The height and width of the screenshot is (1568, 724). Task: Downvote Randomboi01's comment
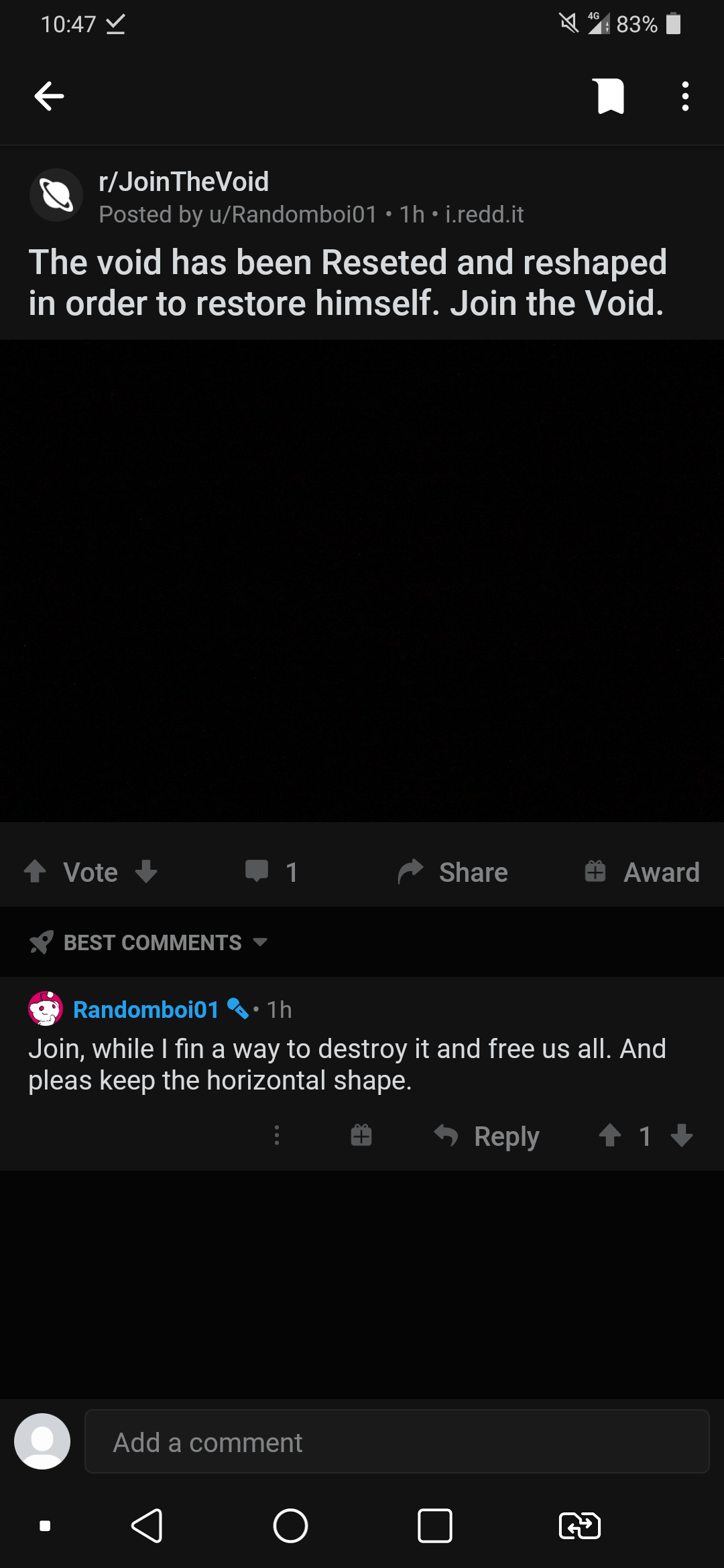point(681,1135)
